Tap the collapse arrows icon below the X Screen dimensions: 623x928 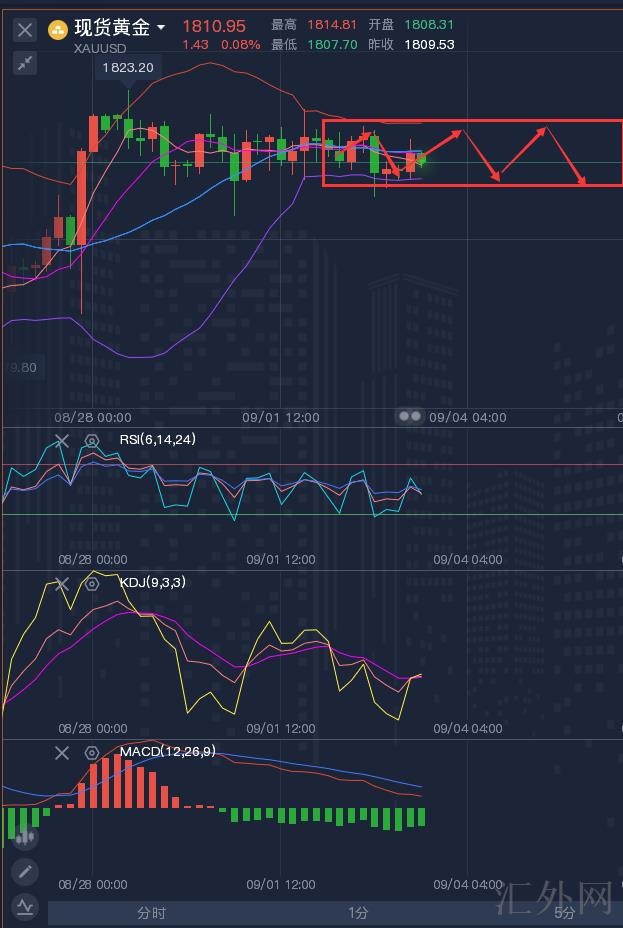click(25, 63)
